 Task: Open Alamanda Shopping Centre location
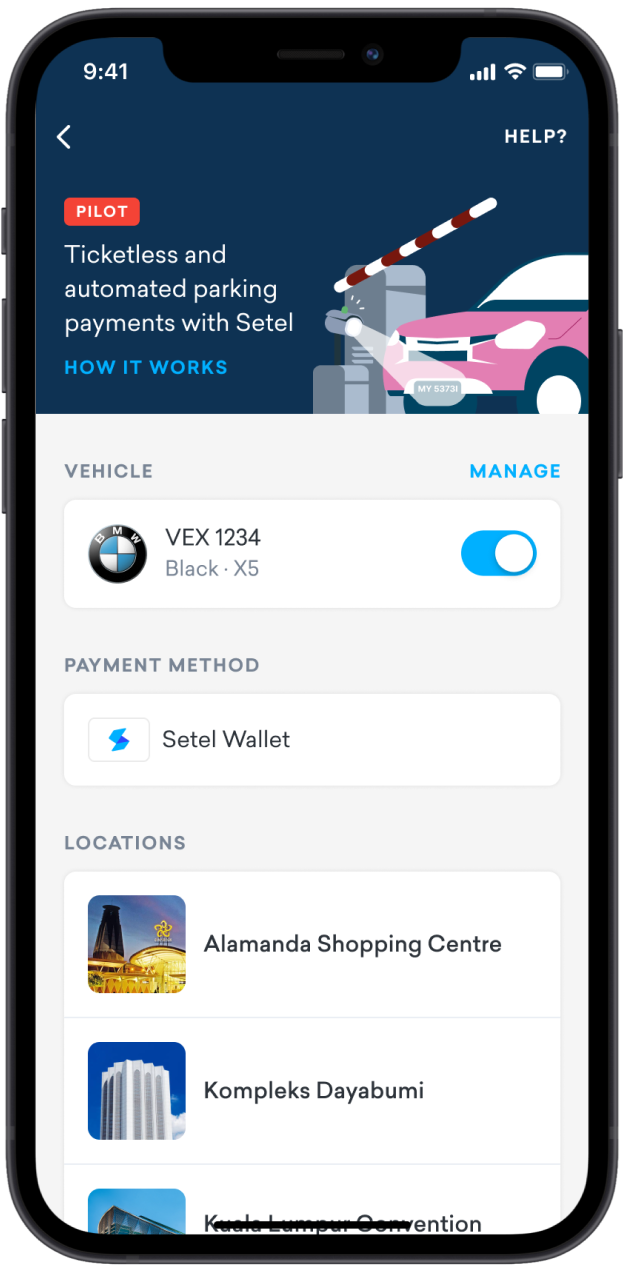tap(312, 944)
